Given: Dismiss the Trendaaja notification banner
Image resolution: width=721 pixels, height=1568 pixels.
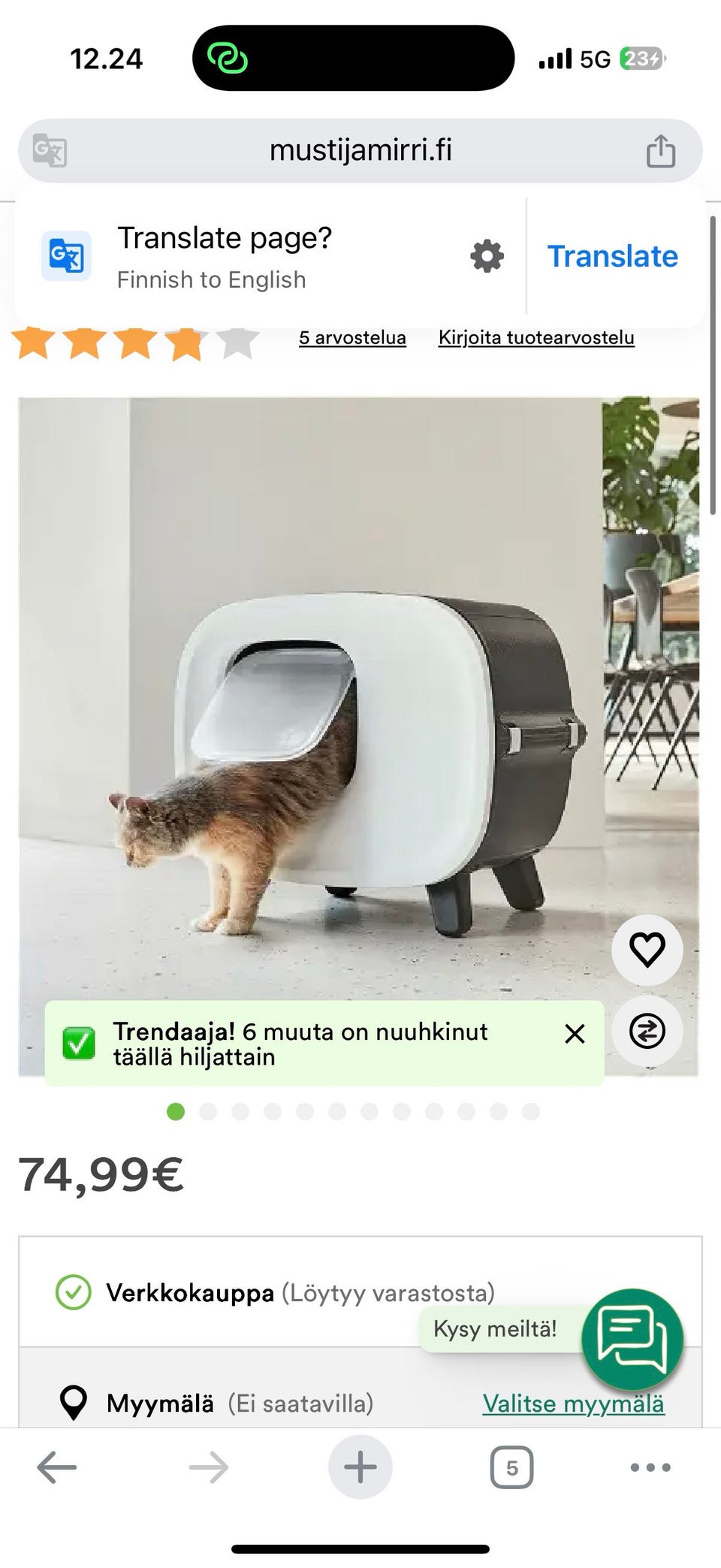Looking at the screenshot, I should coord(575,1034).
